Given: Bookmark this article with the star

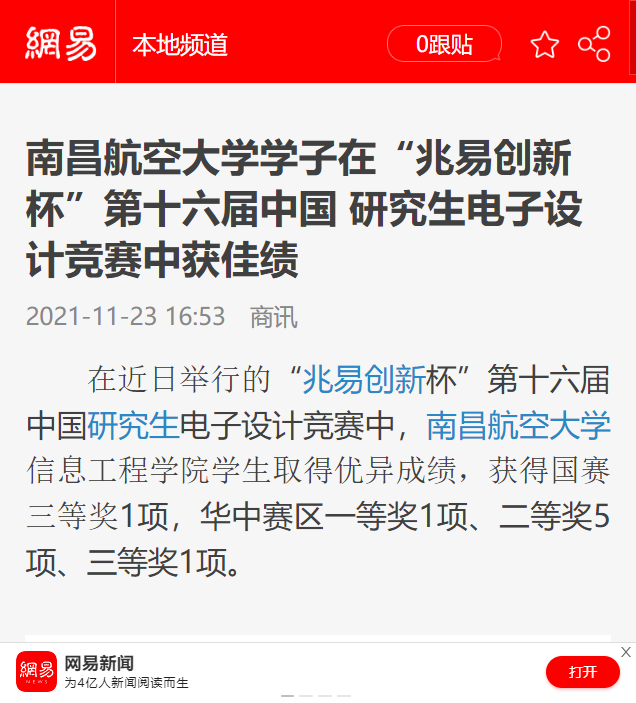Looking at the screenshot, I should (x=545, y=44).
